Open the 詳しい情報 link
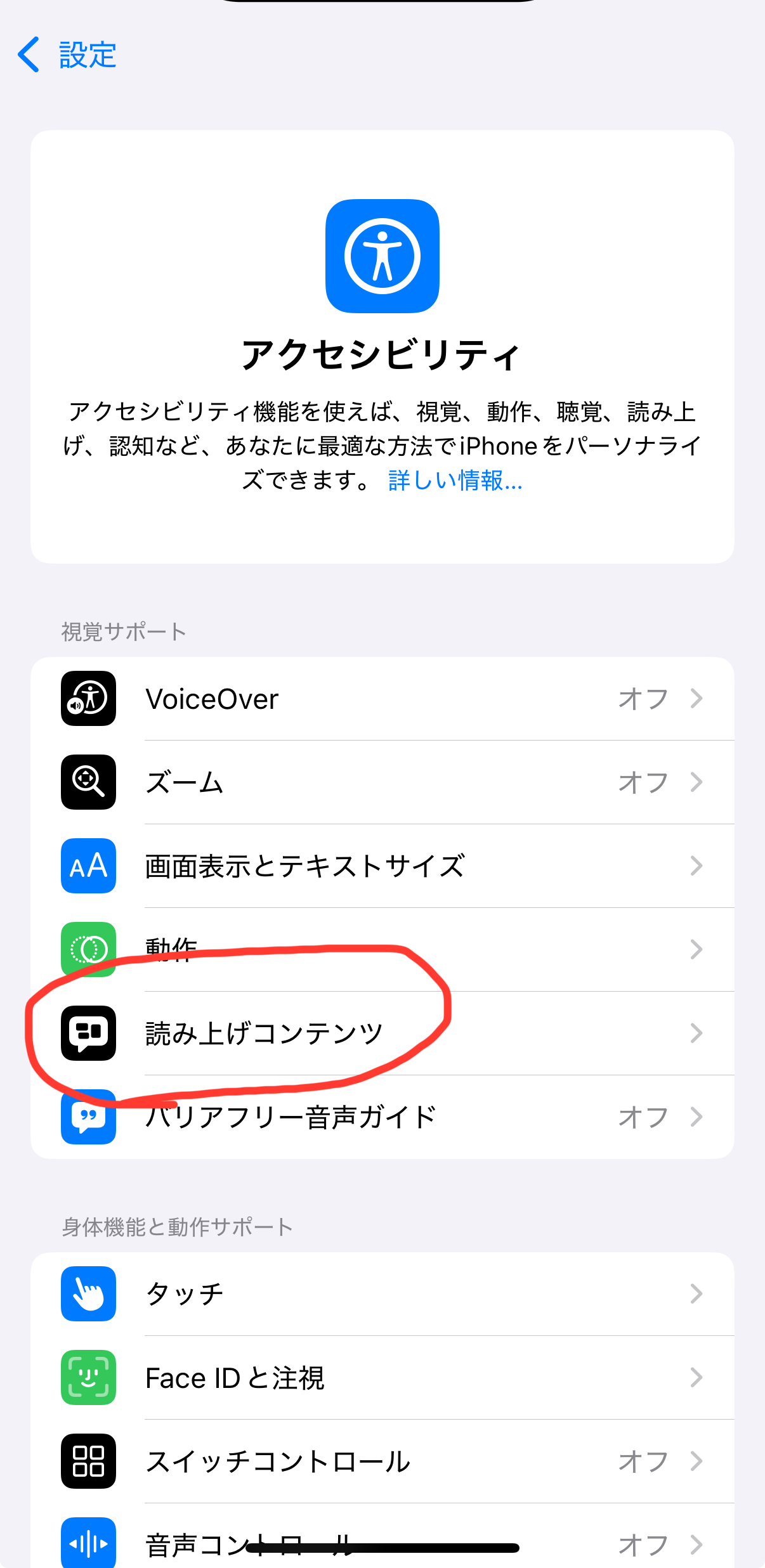 455,481
